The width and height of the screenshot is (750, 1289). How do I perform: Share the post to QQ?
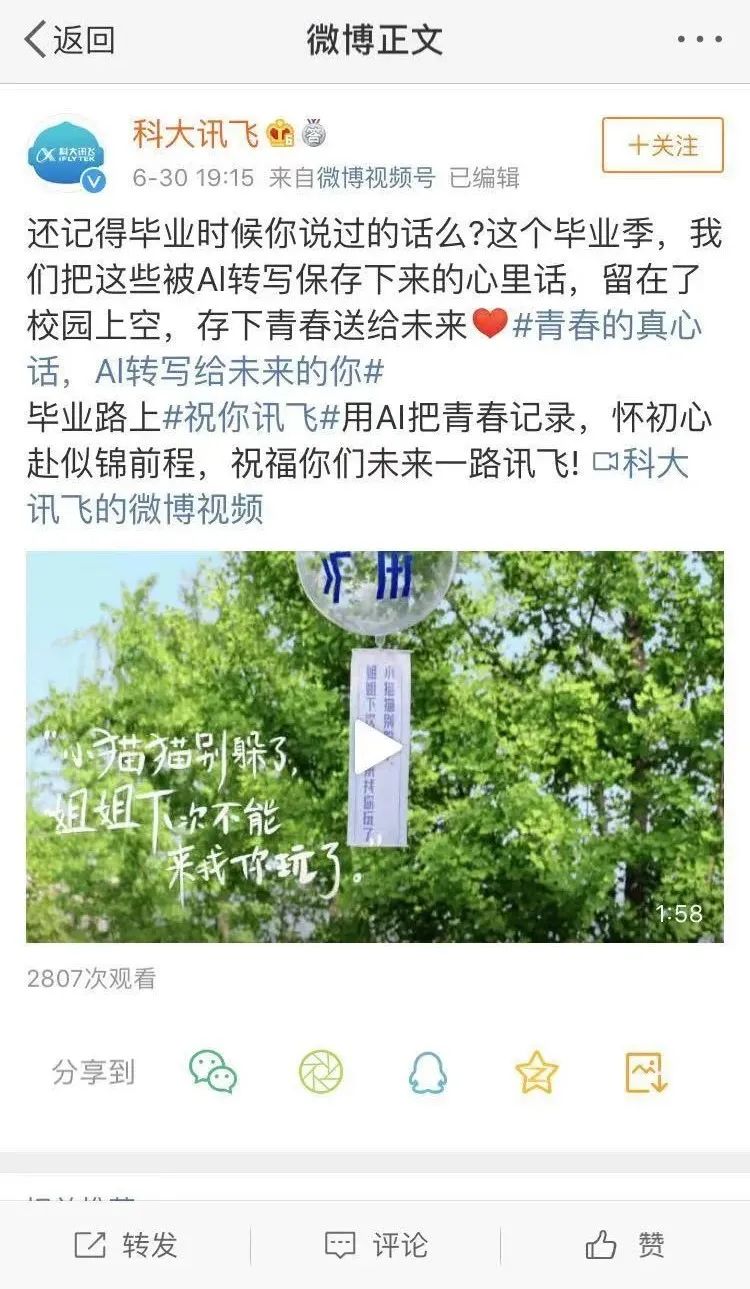click(x=428, y=1072)
